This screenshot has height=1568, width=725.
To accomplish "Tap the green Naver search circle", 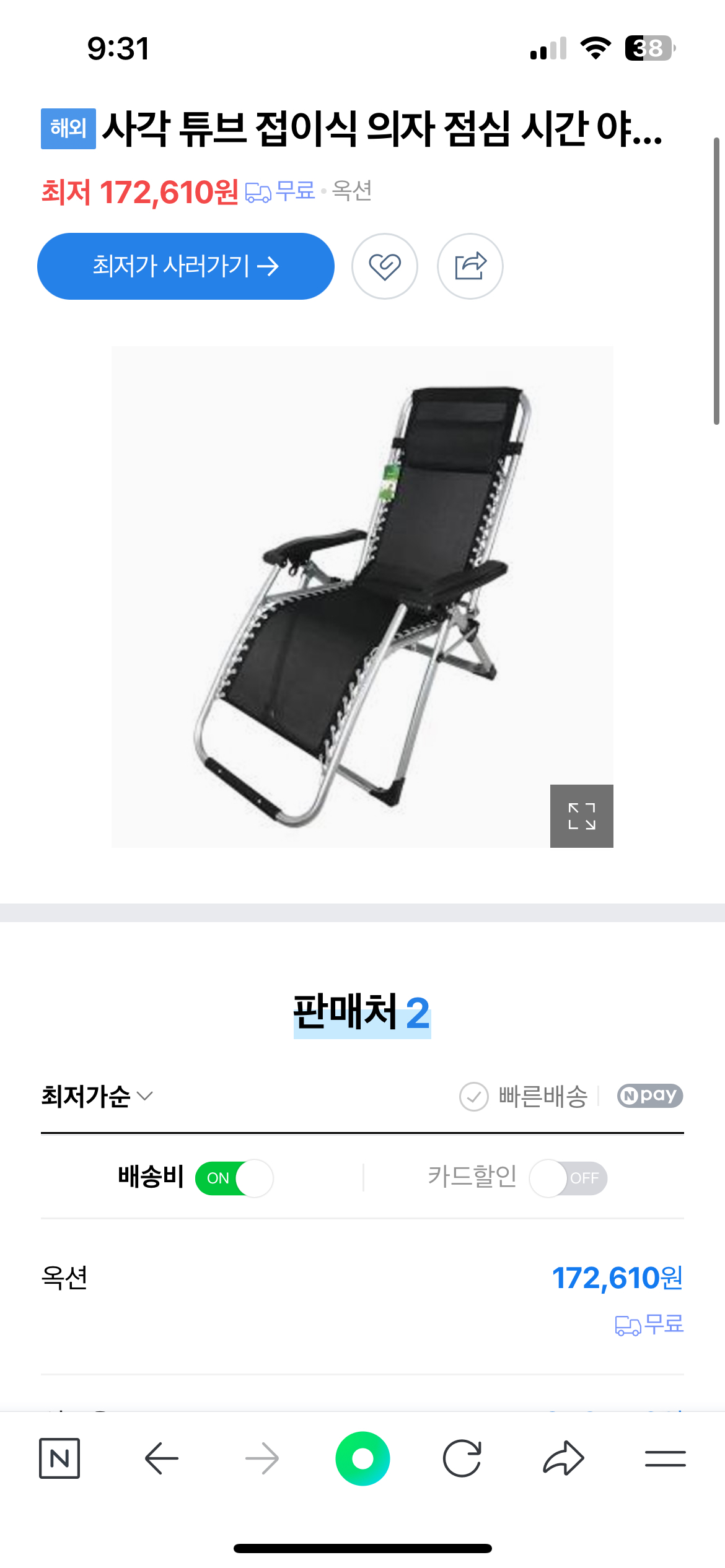I will (x=362, y=1458).
